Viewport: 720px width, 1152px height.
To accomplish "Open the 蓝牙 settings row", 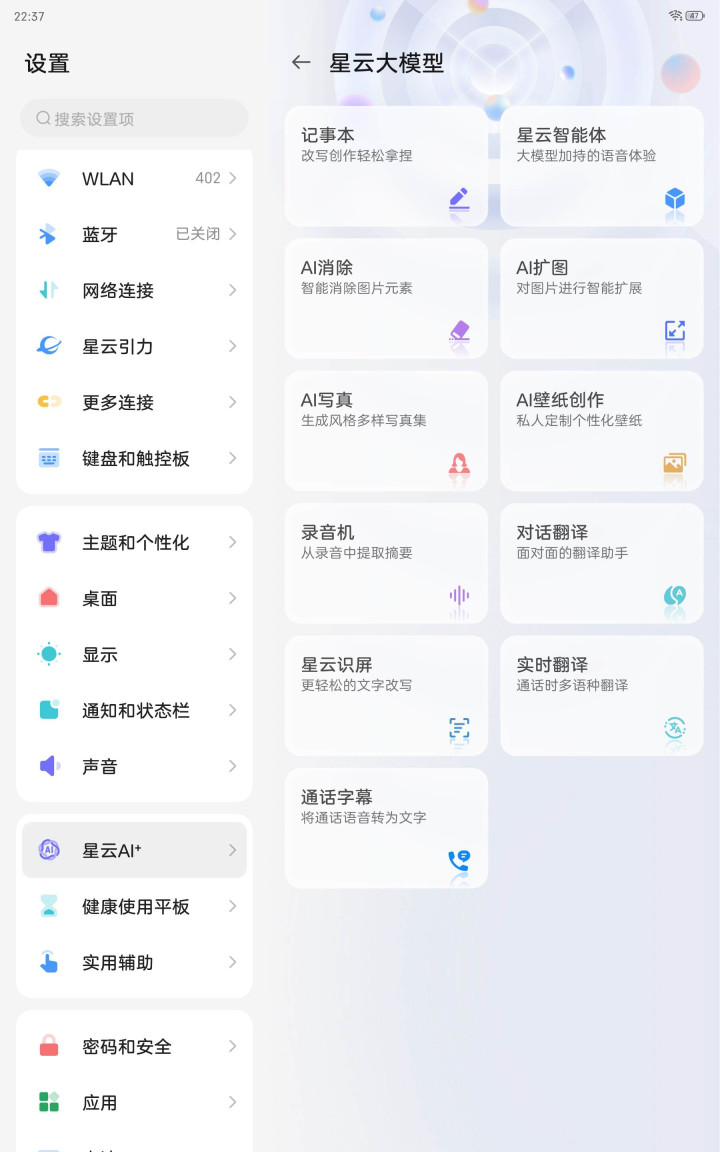I will pos(134,234).
